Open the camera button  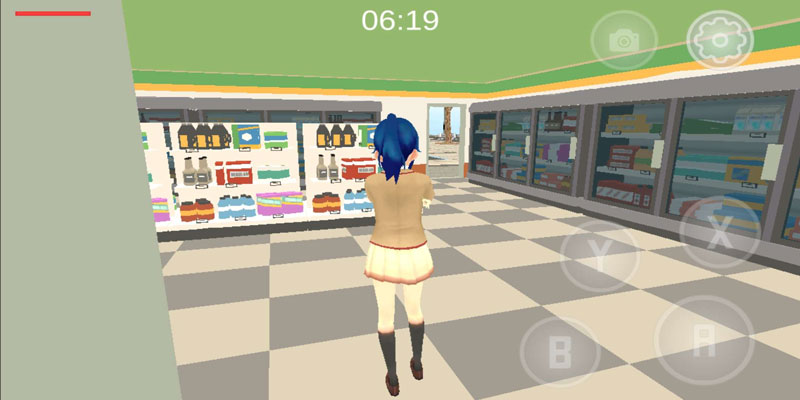[624, 40]
